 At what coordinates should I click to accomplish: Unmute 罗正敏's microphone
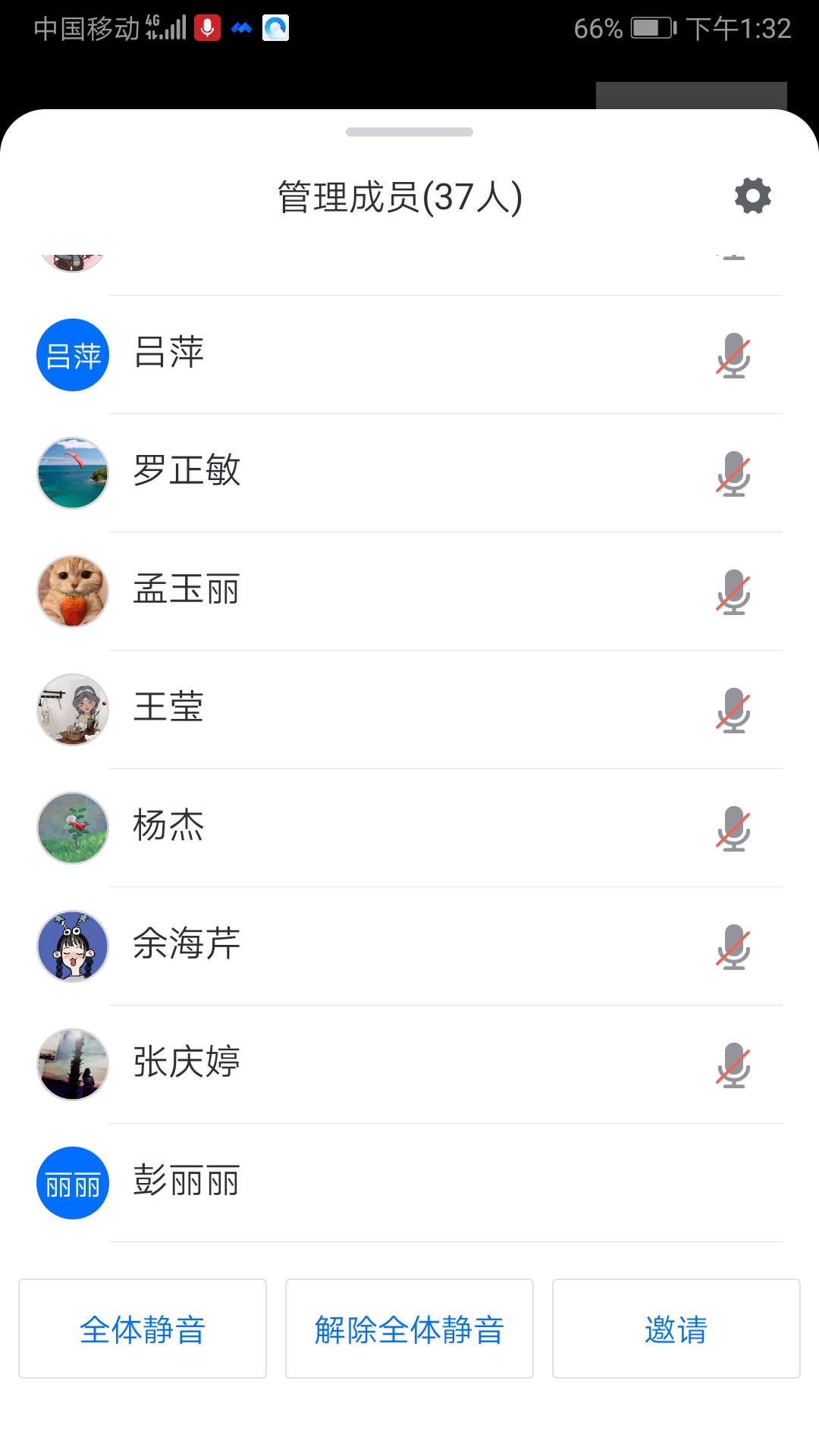click(733, 473)
